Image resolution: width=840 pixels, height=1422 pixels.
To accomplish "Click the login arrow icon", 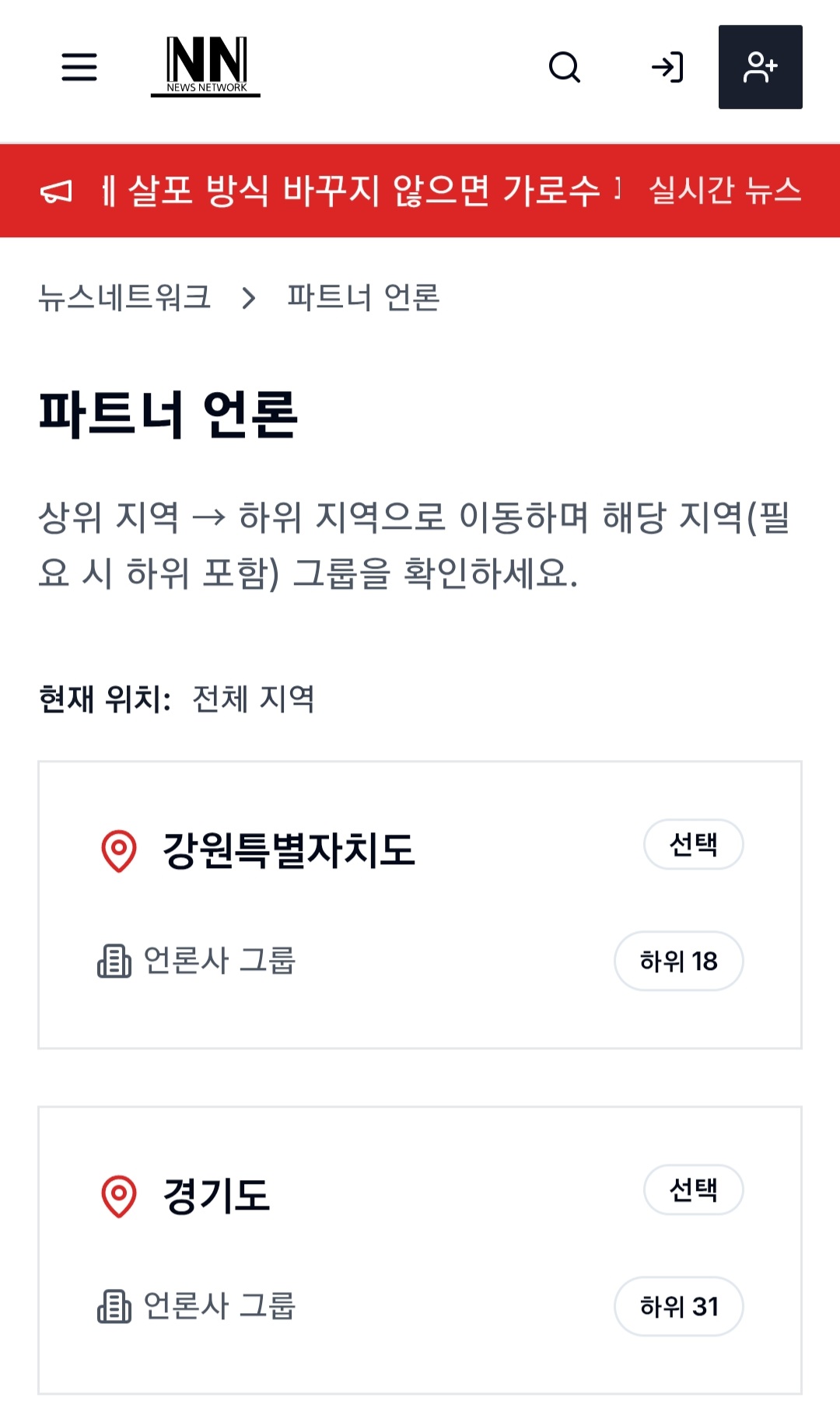I will pyautogui.click(x=667, y=68).
